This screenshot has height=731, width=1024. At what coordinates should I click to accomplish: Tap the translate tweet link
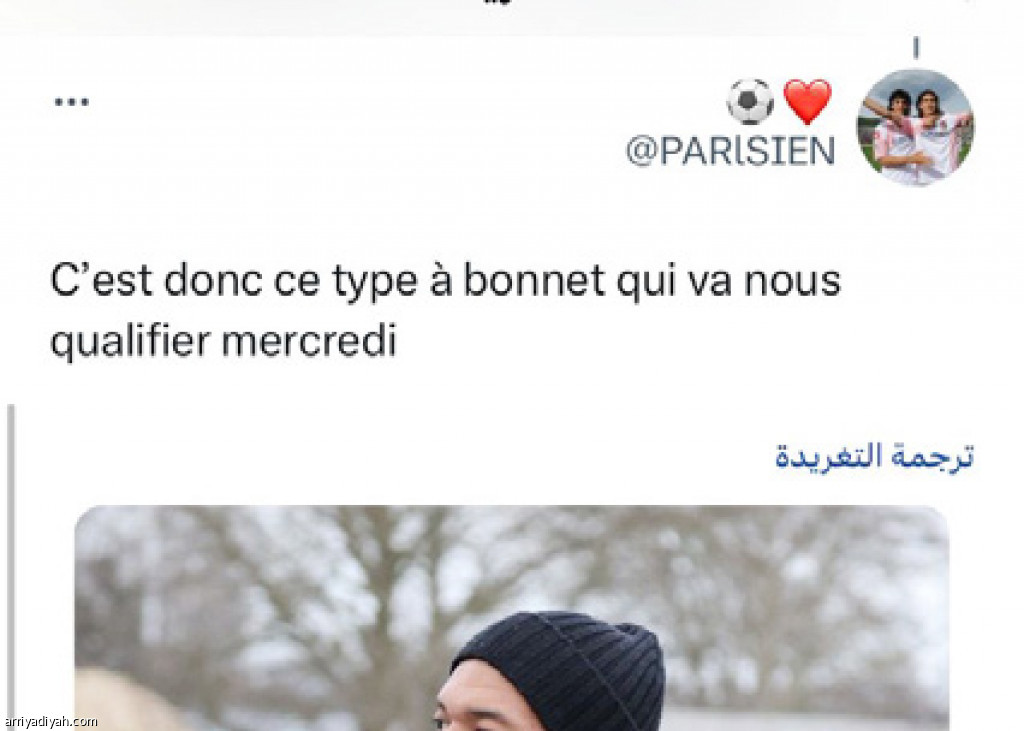[x=874, y=457]
